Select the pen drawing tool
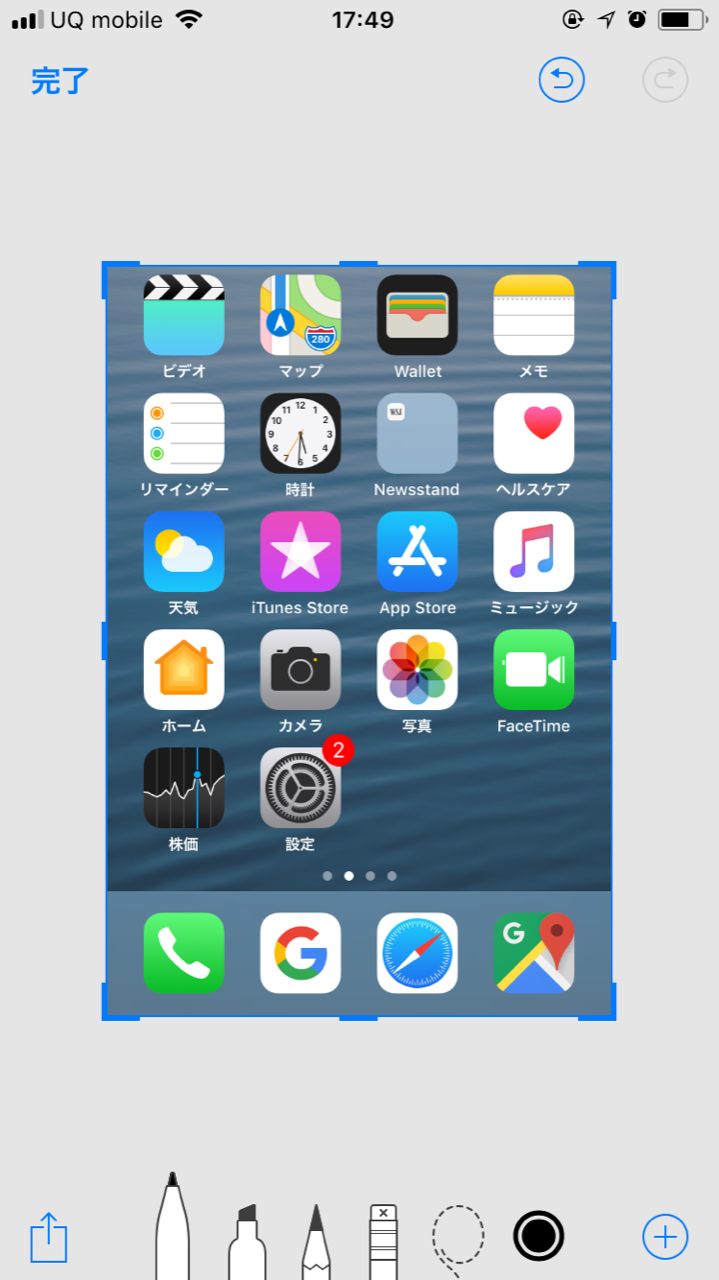Screen dimensions: 719x1280 [172, 1226]
